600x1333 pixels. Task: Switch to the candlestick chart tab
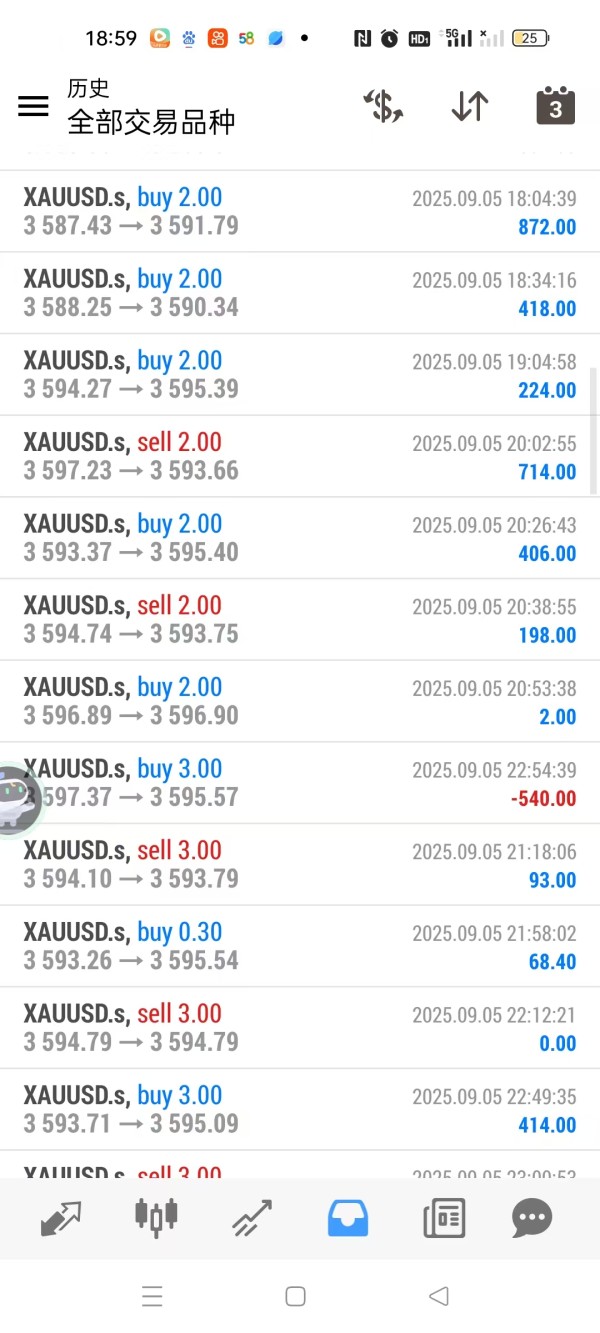coord(156,1218)
